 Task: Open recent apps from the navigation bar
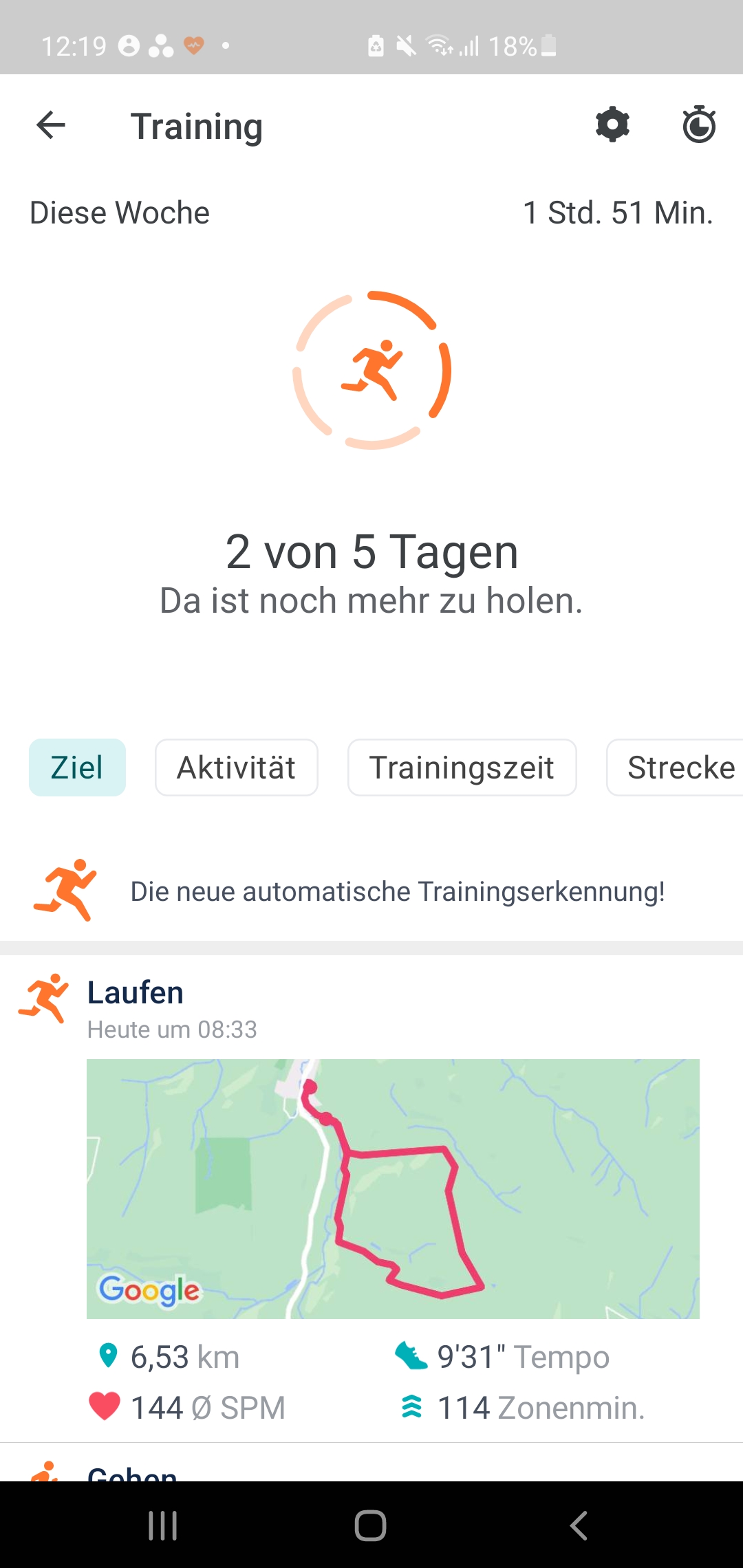tap(163, 1525)
